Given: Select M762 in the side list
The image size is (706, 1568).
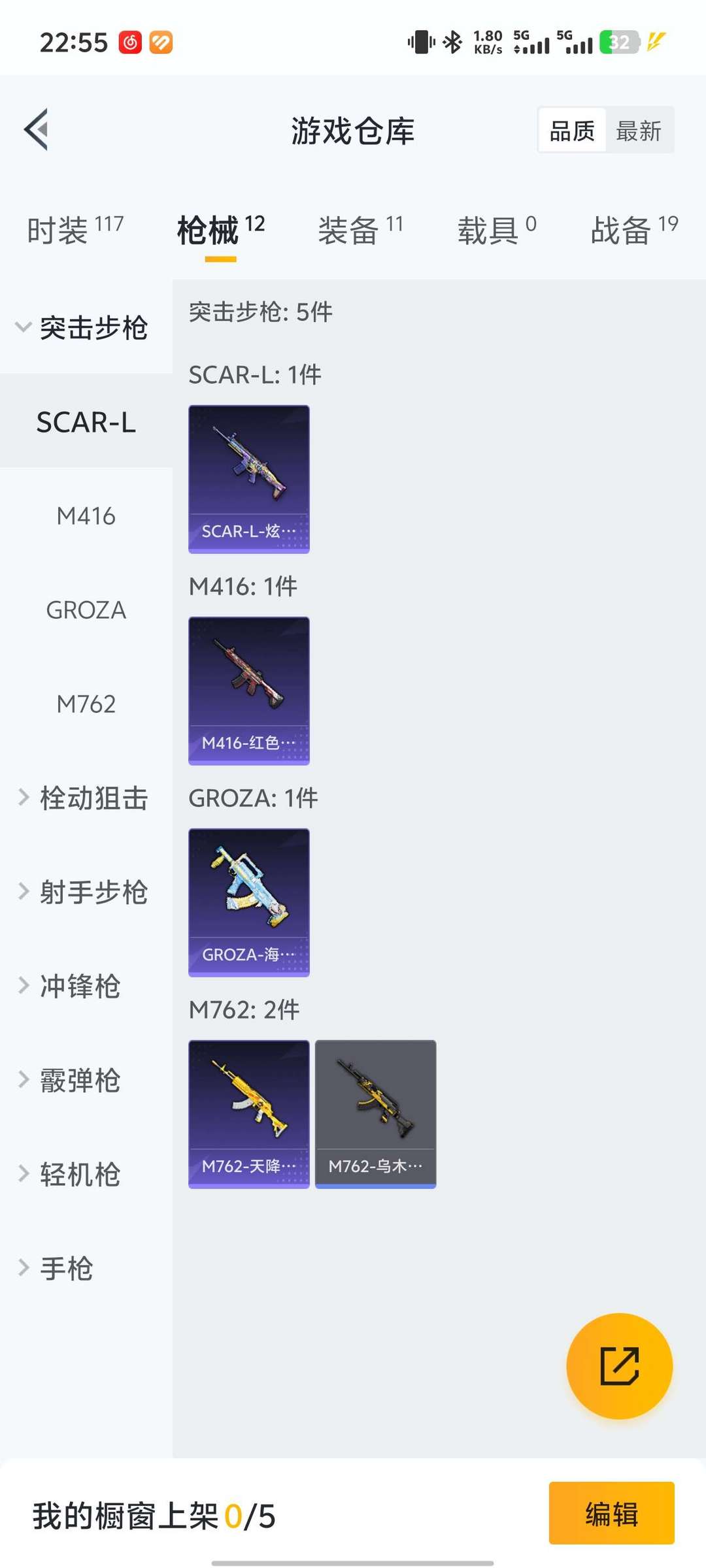Looking at the screenshot, I should [86, 704].
